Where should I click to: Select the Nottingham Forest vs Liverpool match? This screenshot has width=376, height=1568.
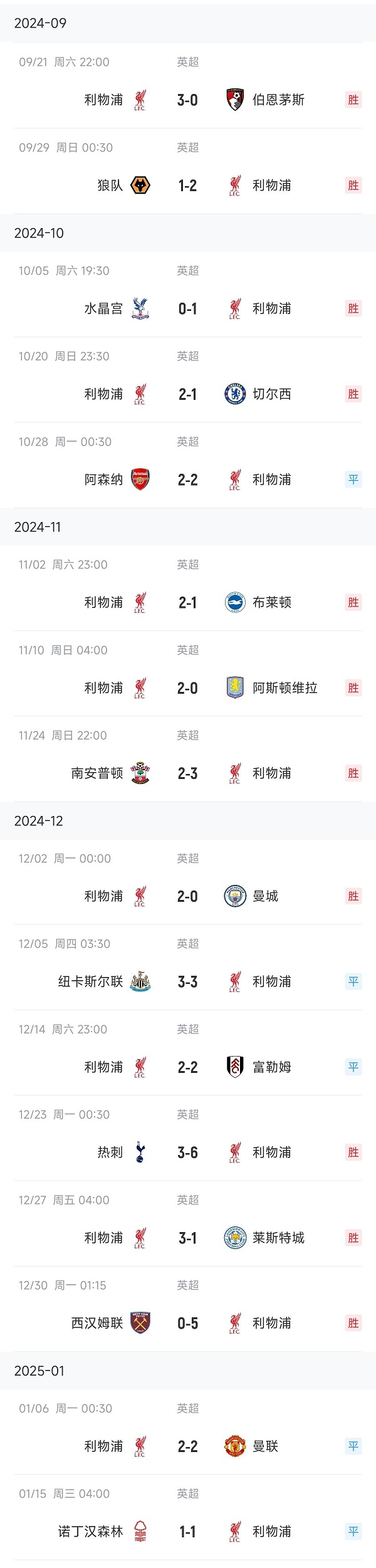click(x=187, y=1532)
